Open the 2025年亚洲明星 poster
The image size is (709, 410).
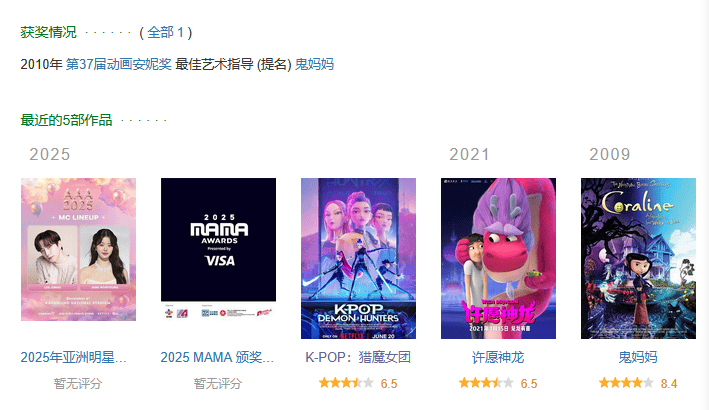[x=78, y=249]
